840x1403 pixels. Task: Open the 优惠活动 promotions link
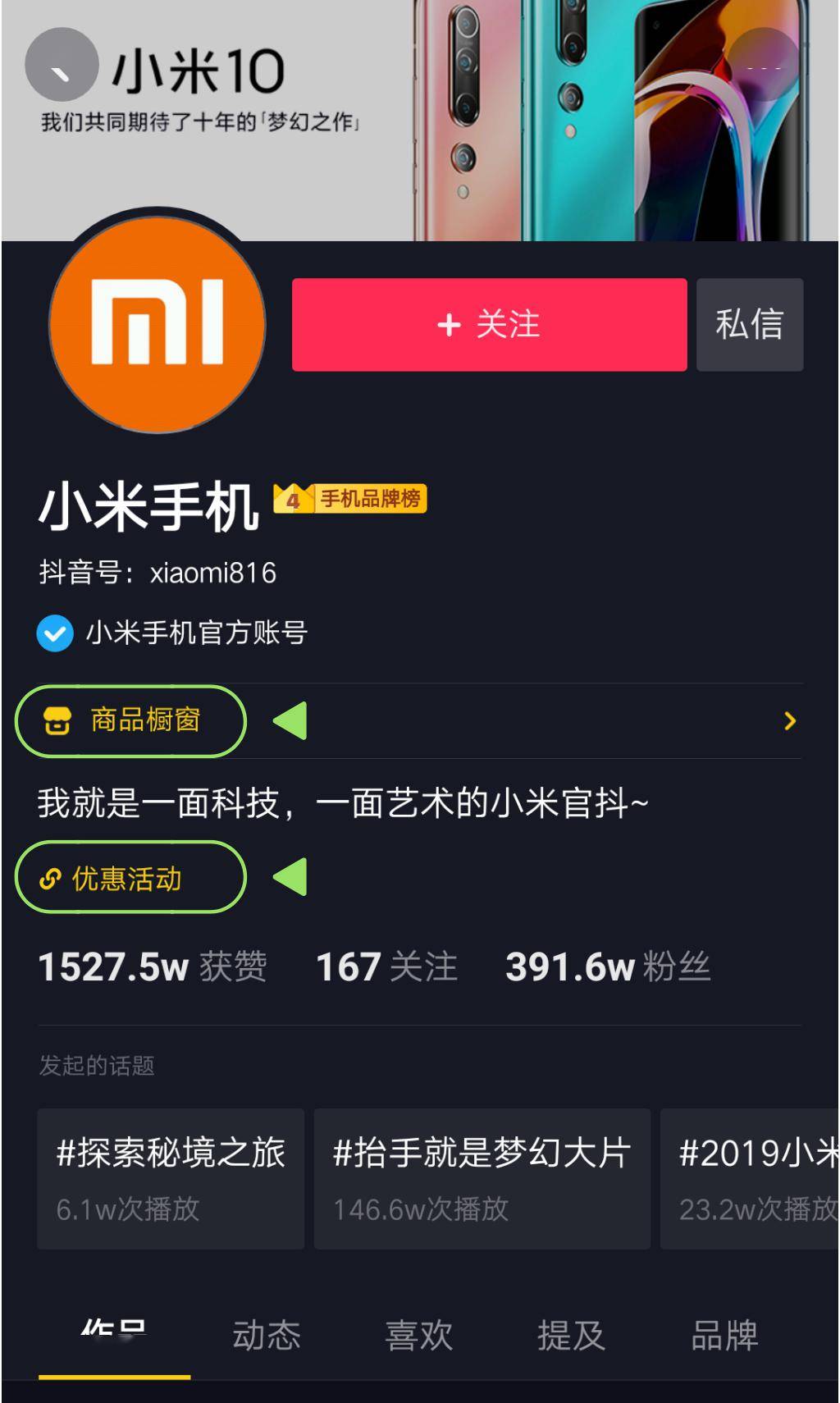tap(131, 877)
